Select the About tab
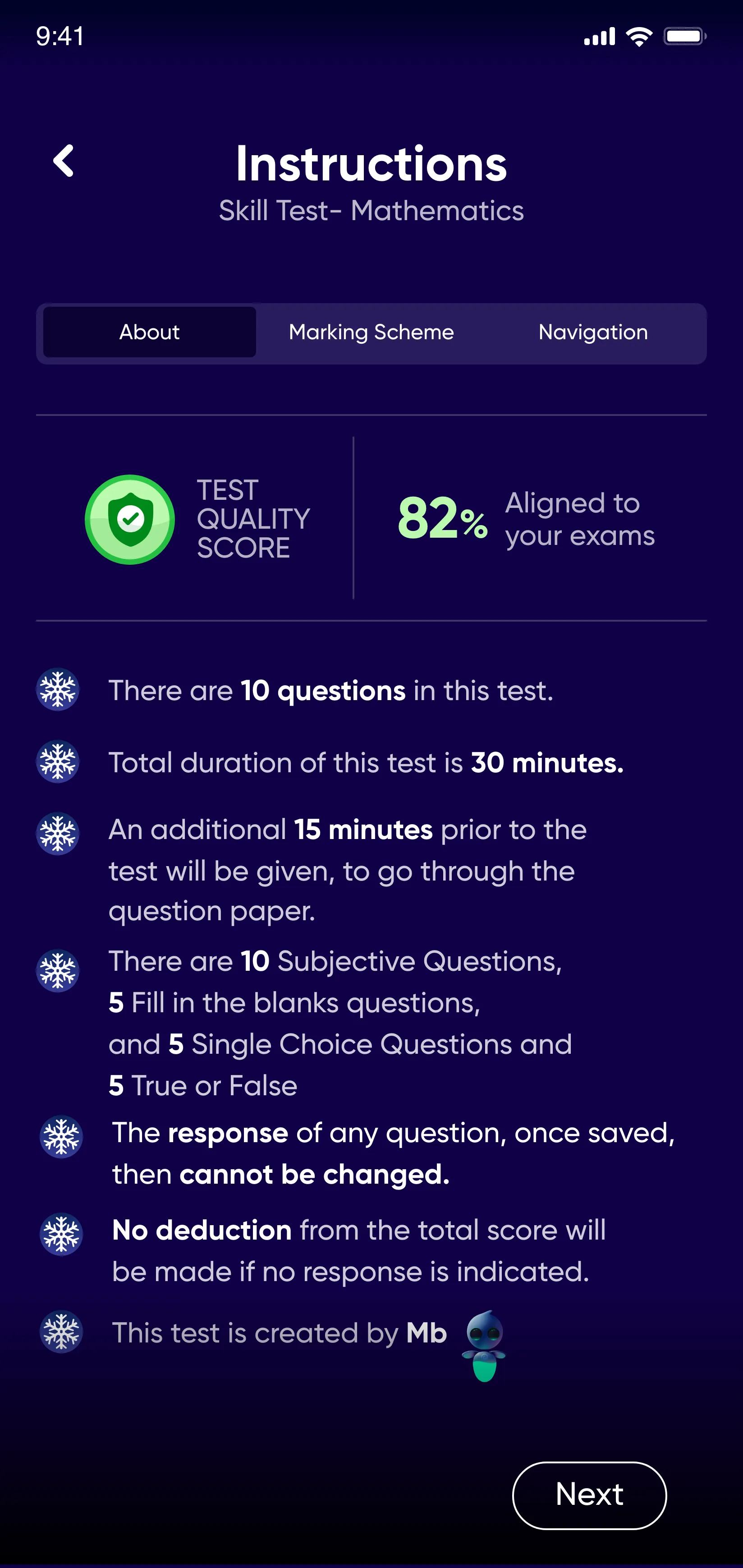This screenshot has height=1568, width=743. [150, 332]
